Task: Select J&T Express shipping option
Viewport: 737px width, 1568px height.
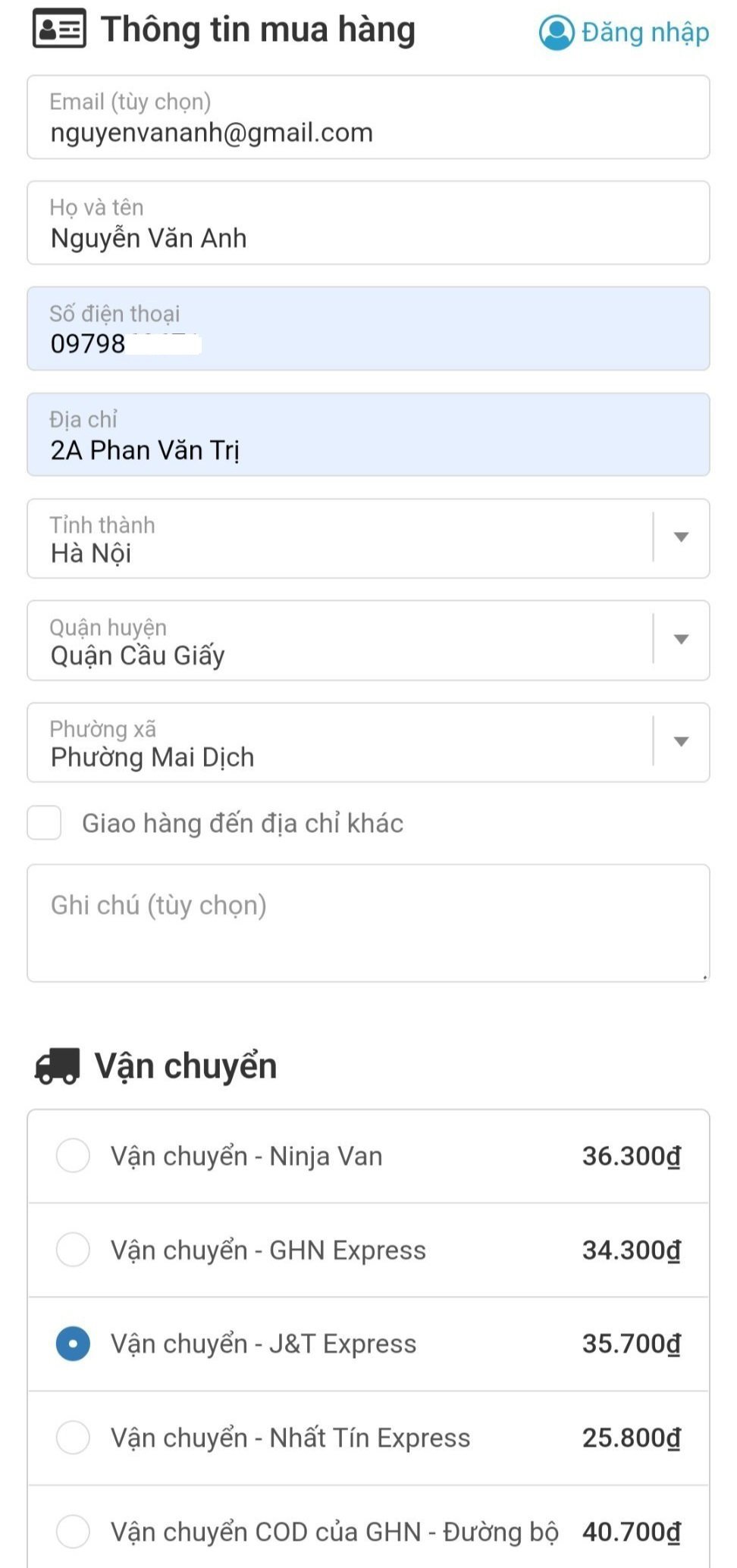Action: point(74,1344)
